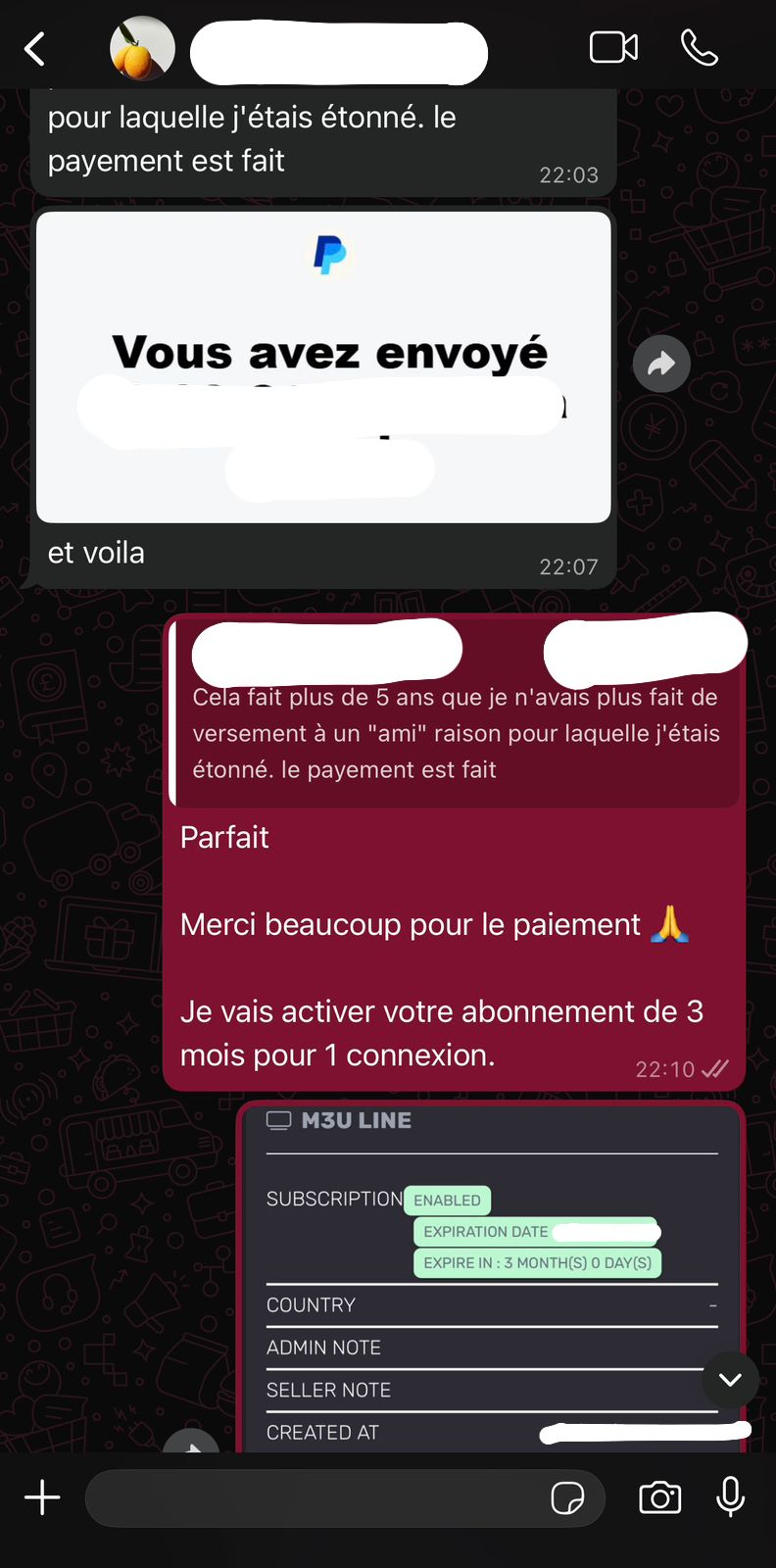Screen dimensions: 776x1568
Task: Tap the contact's profile picture
Action: (140, 47)
